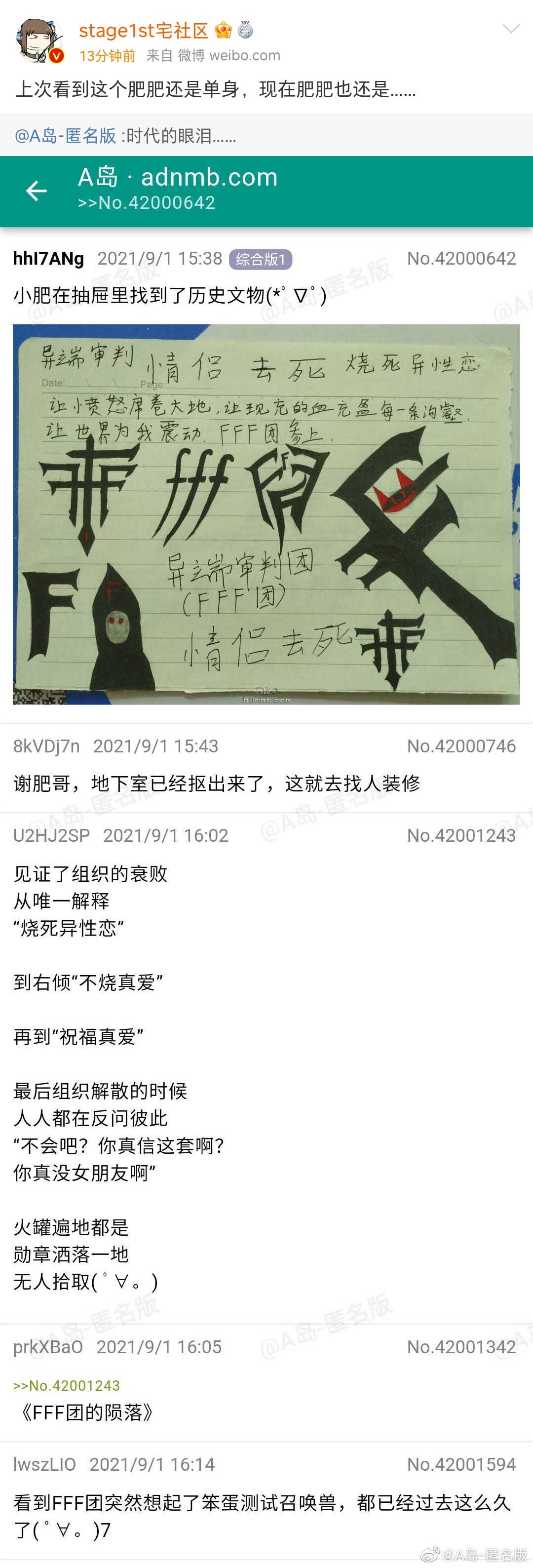533x1568 pixels.
Task: Open the @A岛-匿名版 mention link
Action: (65, 136)
